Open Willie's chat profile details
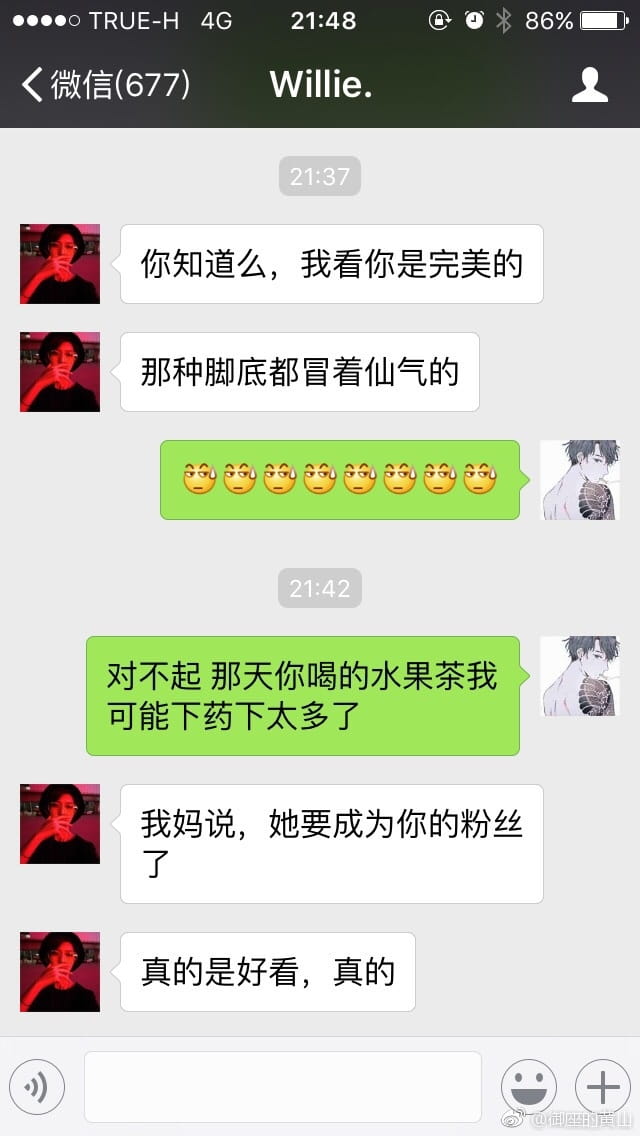The height and width of the screenshot is (1136, 640). pos(589,85)
